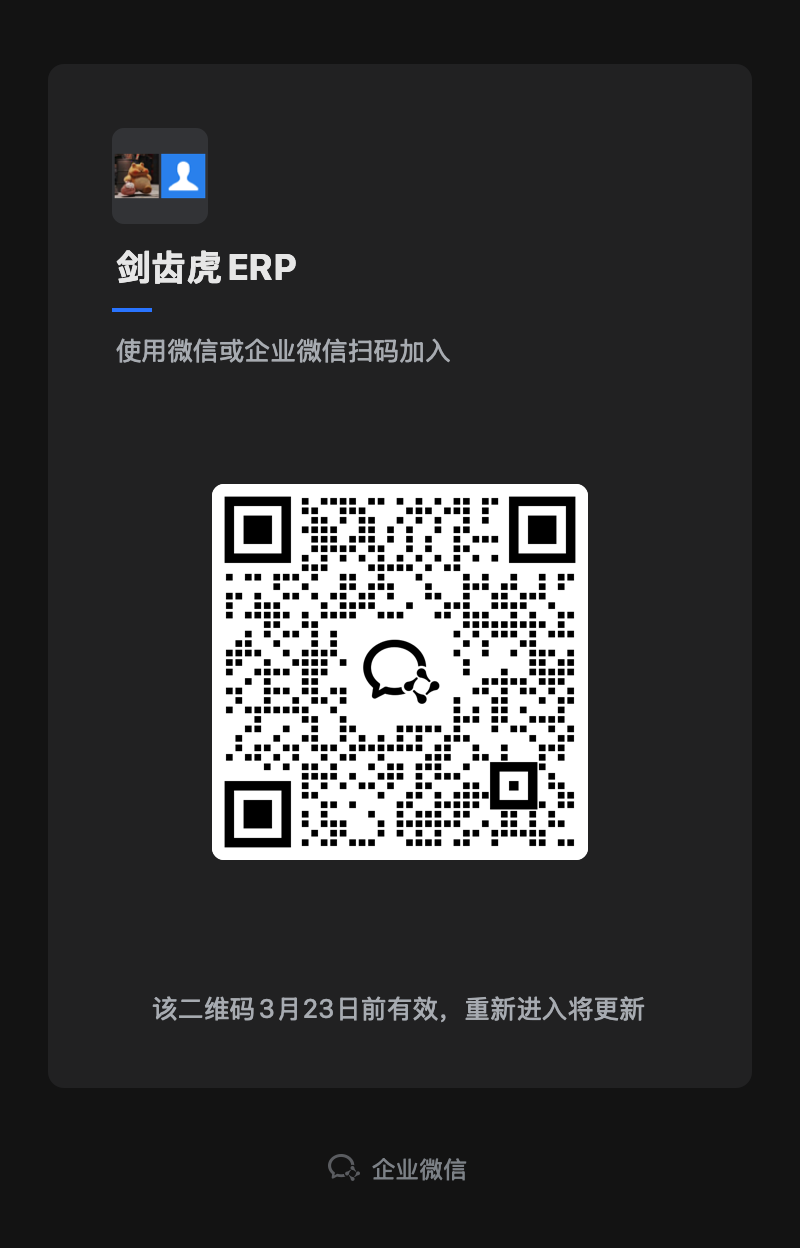The image size is (800, 1248).
Task: Select the blue person avatar icon
Action: coord(182,175)
